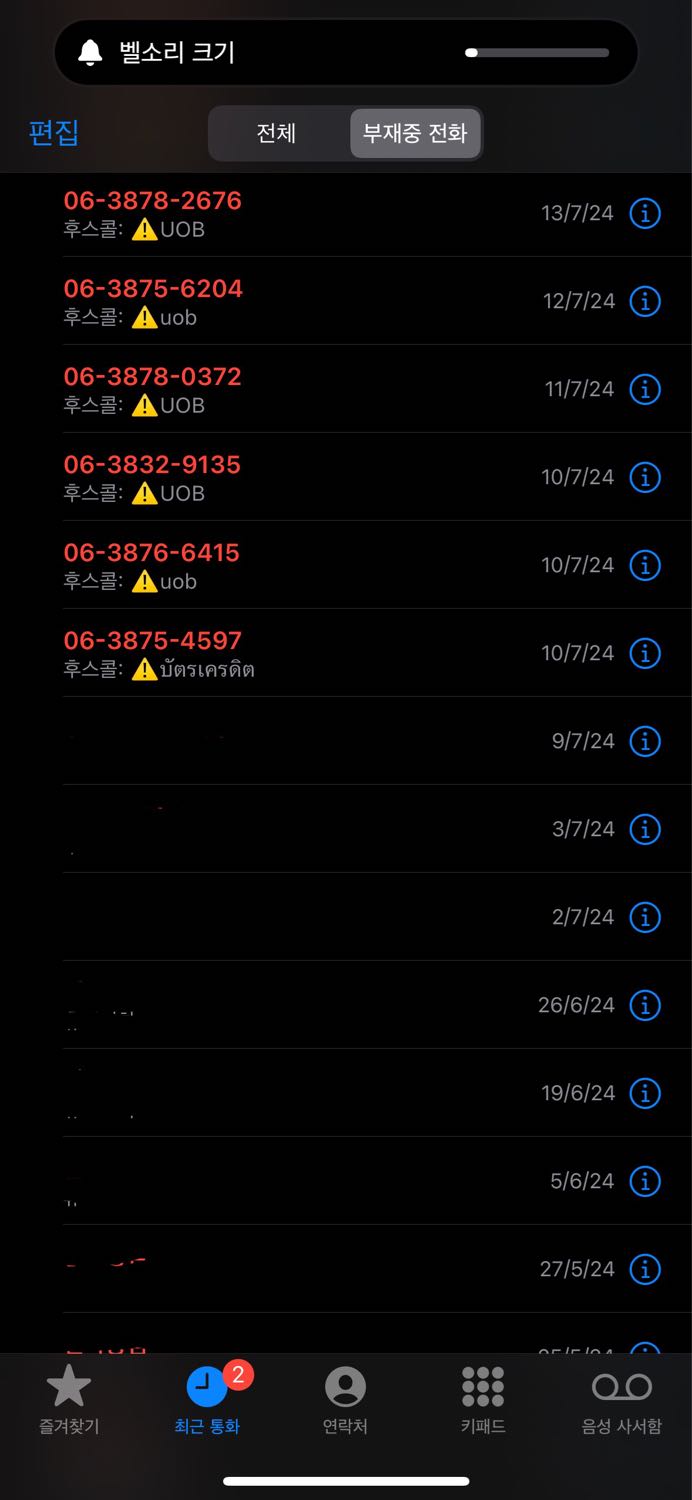Viewport: 692px width, 1500px height.
Task: Switch to the 키패드 tab
Action: 483,1400
